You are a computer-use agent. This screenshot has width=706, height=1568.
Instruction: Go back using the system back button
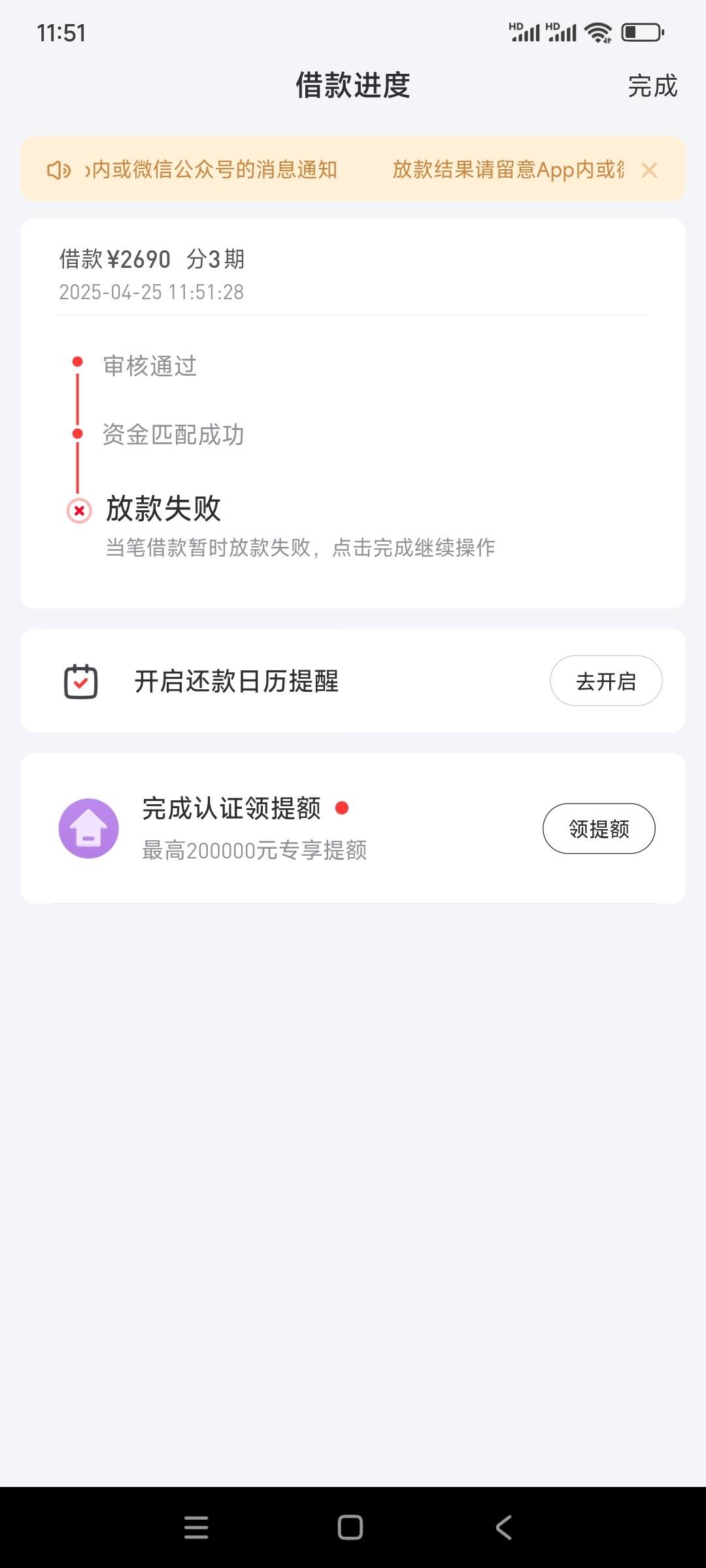pos(503,1527)
